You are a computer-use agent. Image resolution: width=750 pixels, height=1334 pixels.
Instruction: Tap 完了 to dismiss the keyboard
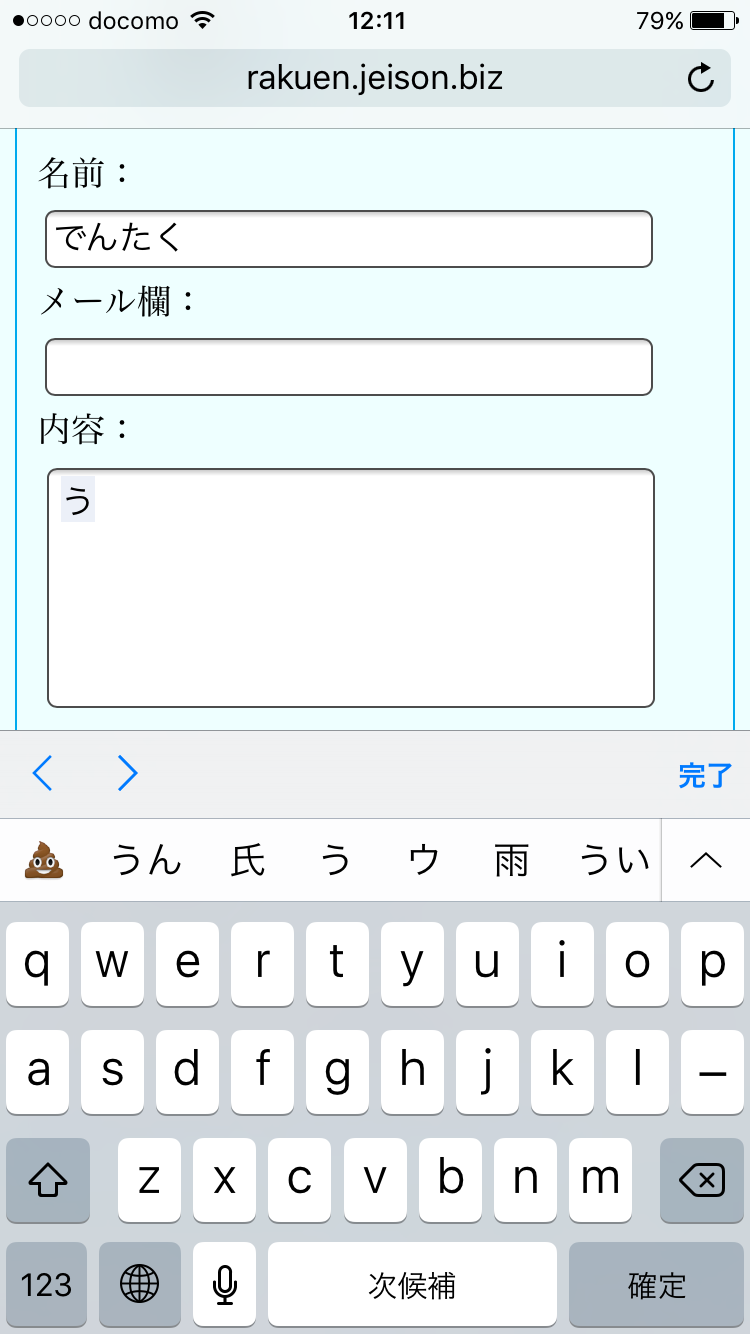(705, 775)
